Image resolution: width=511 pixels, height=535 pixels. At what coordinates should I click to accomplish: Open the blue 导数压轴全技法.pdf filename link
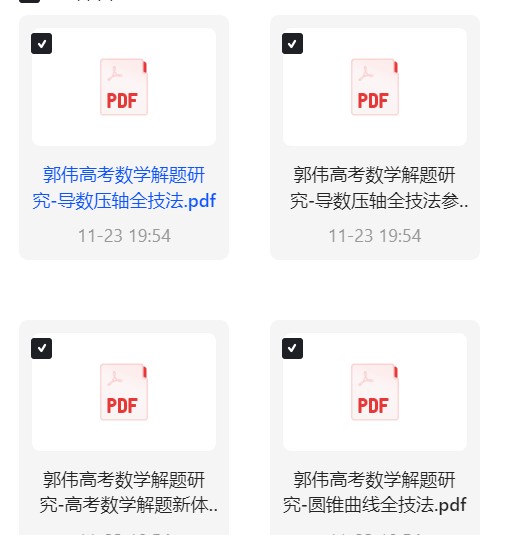124,188
